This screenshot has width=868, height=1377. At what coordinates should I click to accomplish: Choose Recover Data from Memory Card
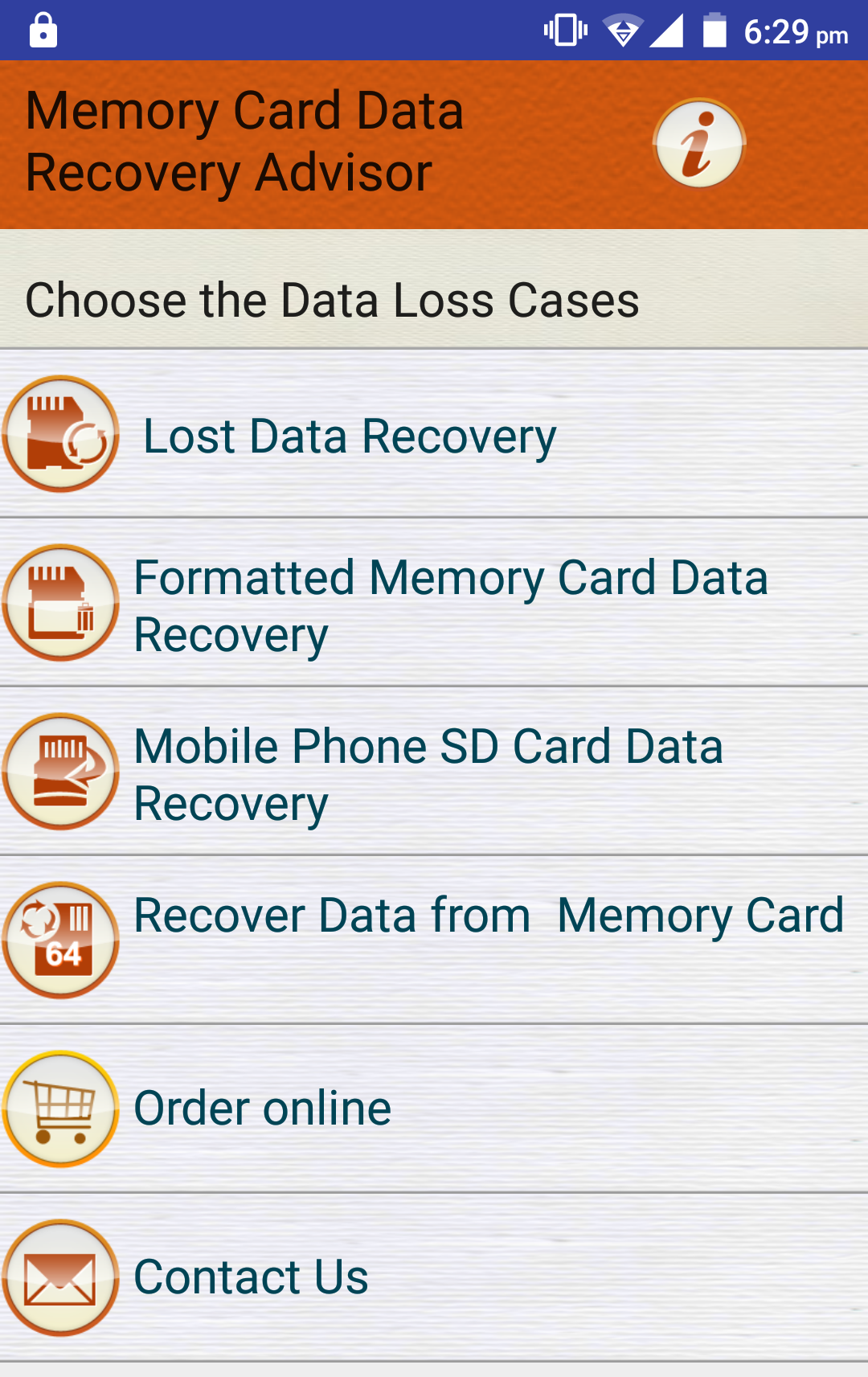pyautogui.click(x=488, y=916)
